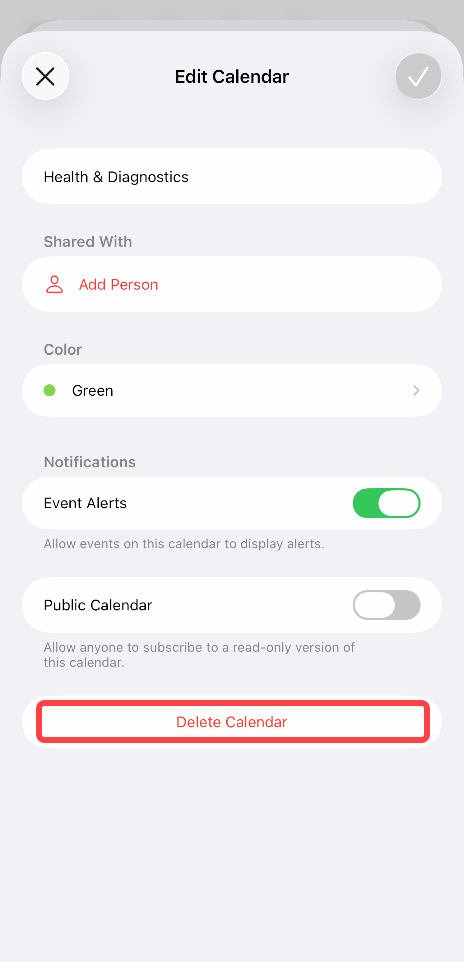
Task: Disable the Event Alerts switch
Action: (387, 503)
